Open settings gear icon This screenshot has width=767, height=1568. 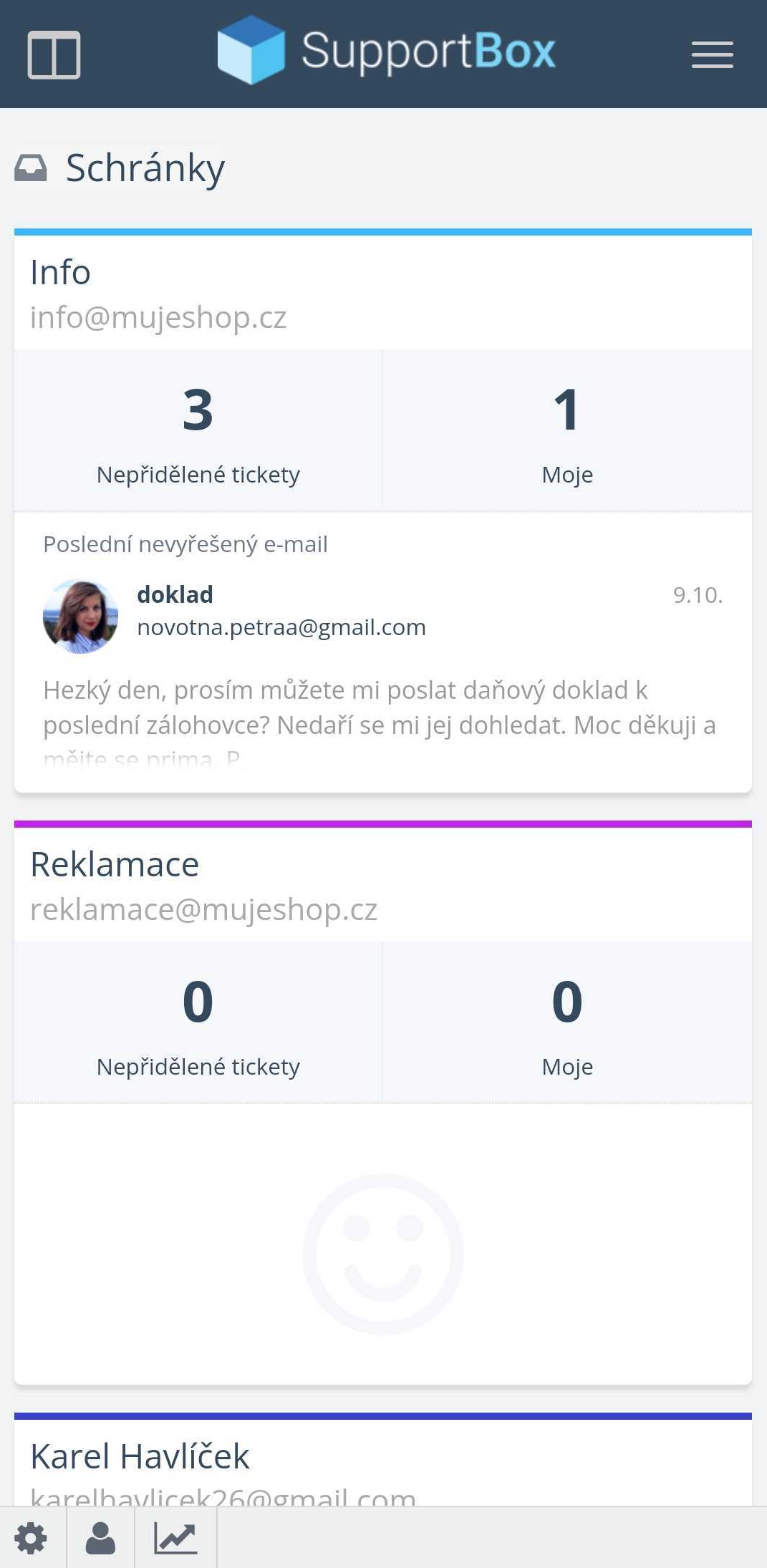click(x=31, y=1538)
